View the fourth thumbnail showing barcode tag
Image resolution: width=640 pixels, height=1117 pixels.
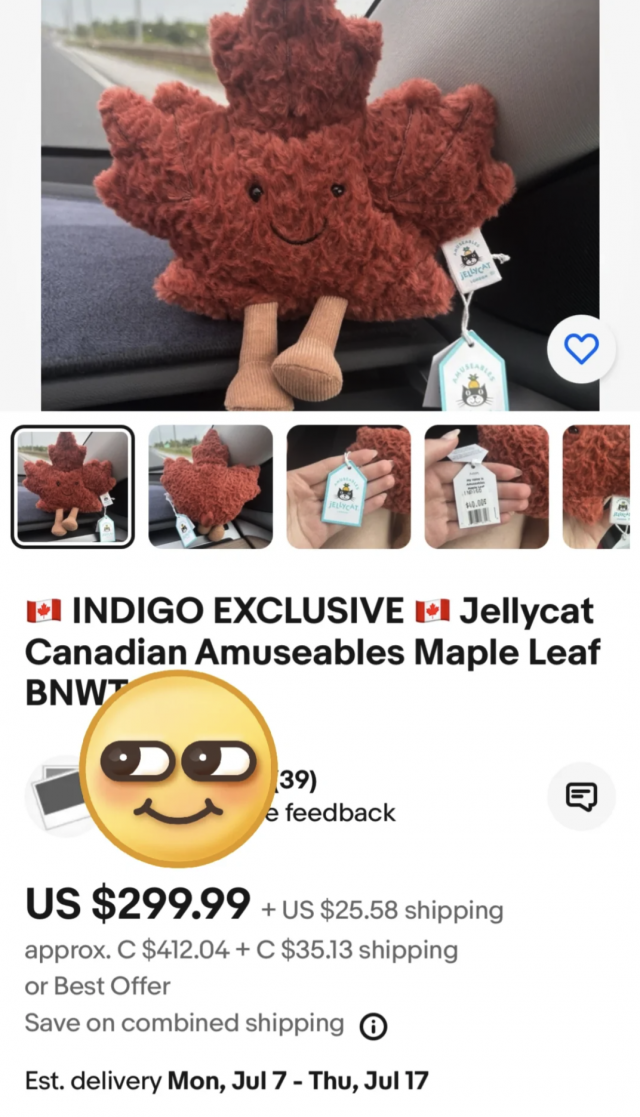tap(486, 487)
